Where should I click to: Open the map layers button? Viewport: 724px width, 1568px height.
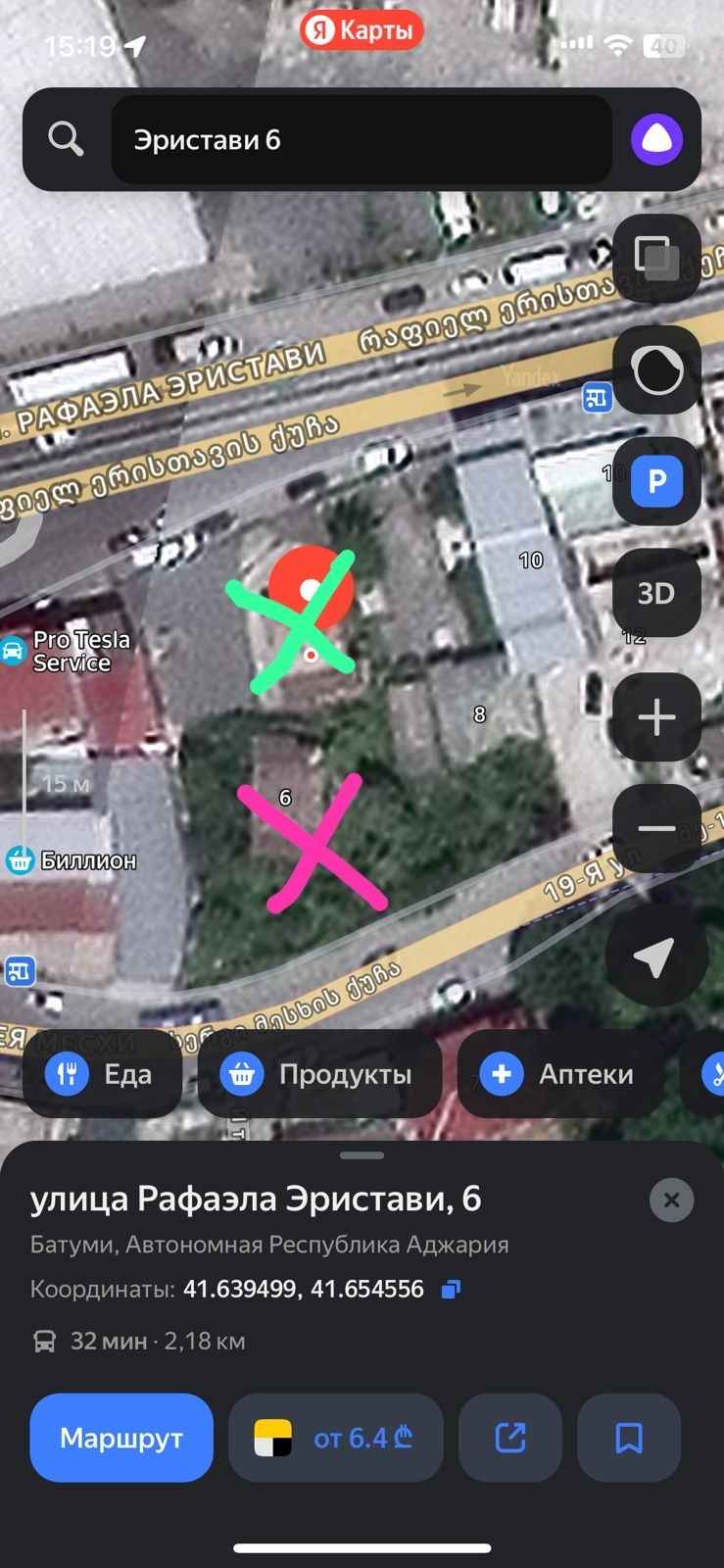tap(656, 259)
